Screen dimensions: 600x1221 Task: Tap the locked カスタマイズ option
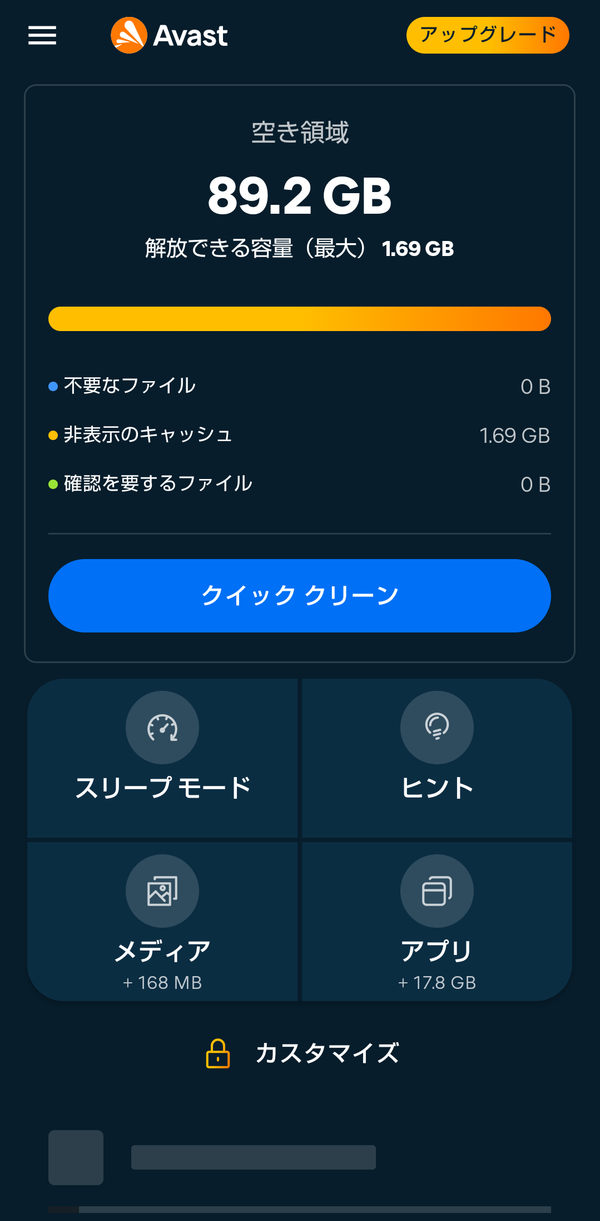pyautogui.click(x=301, y=1053)
